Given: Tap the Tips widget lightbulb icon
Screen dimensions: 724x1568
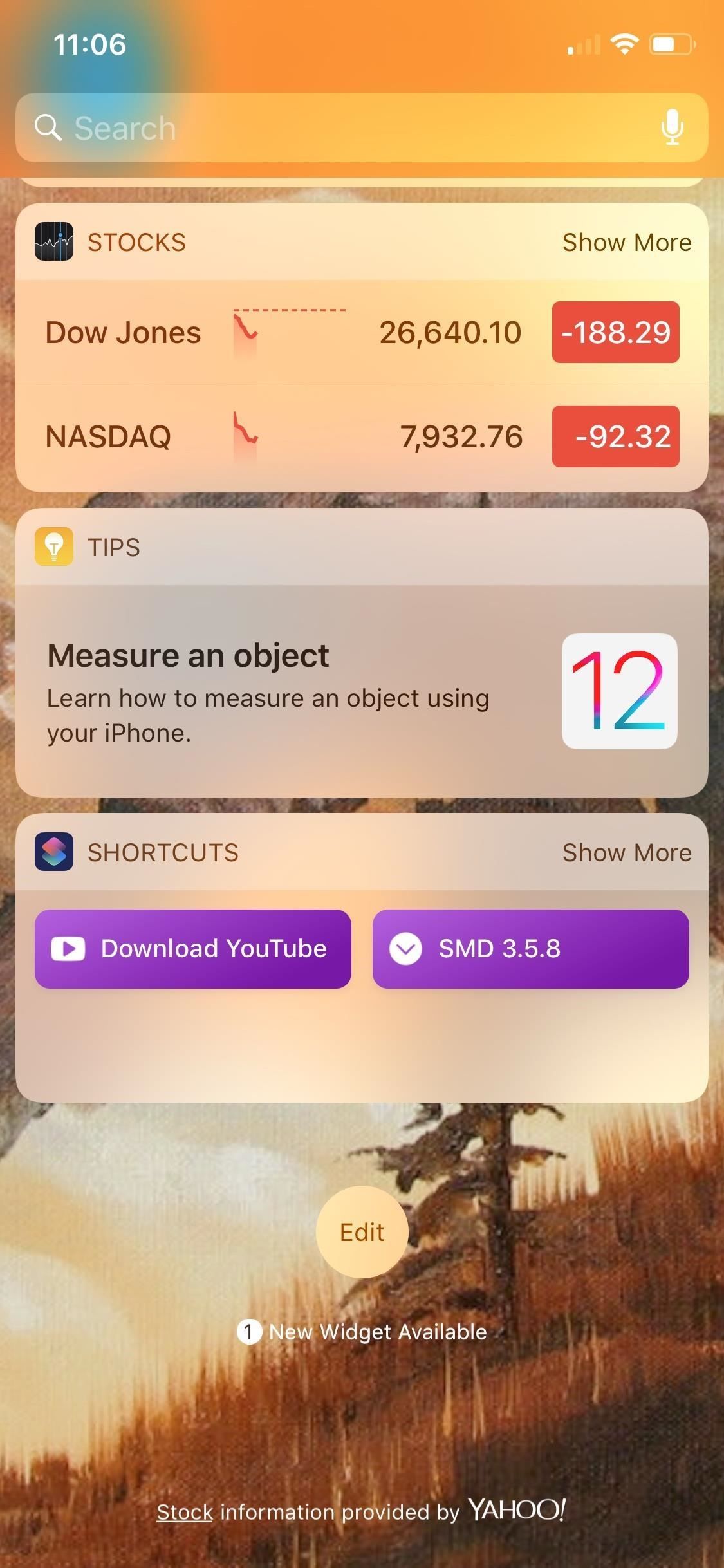Looking at the screenshot, I should (x=55, y=546).
